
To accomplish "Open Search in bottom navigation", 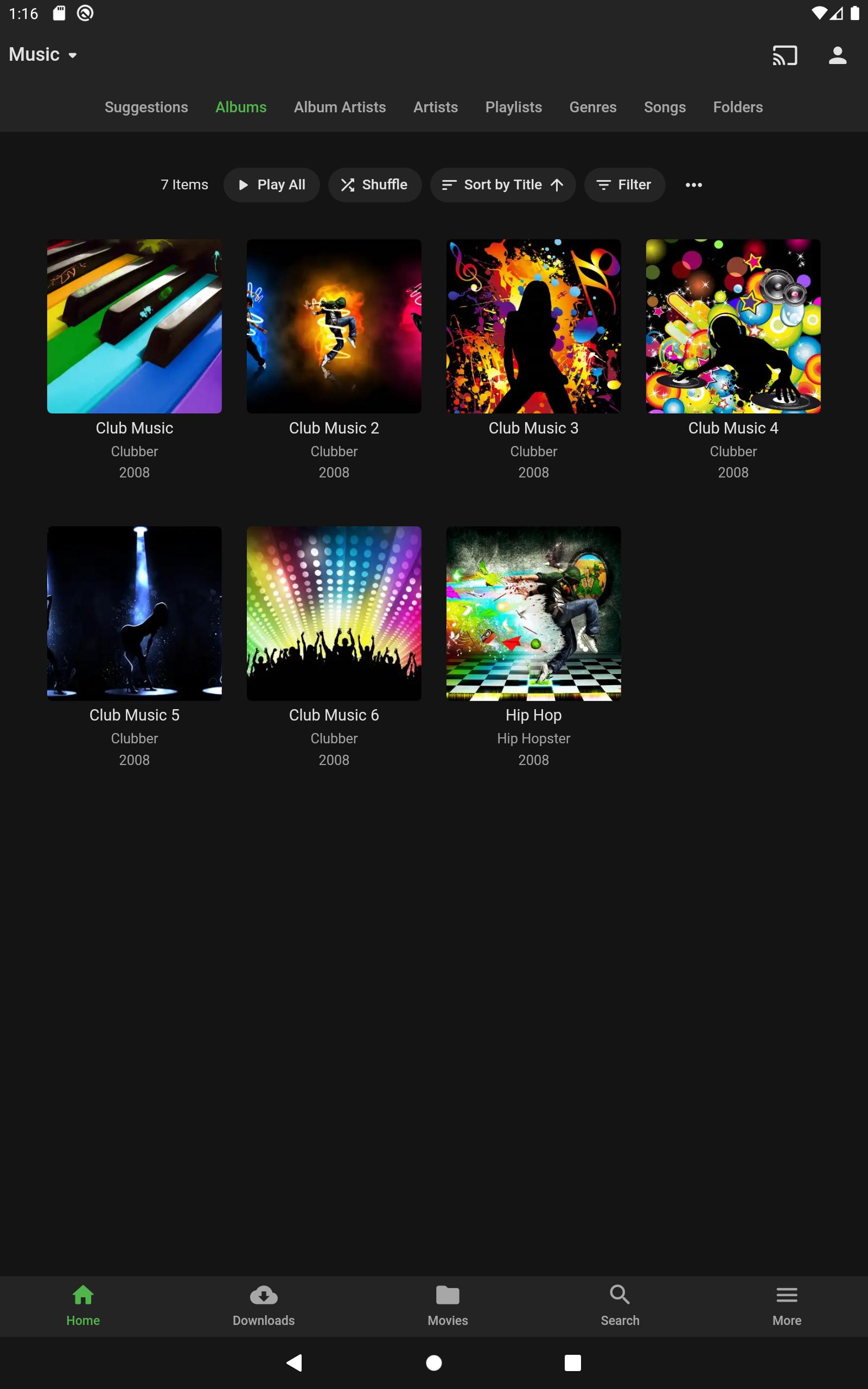I will click(620, 1306).
